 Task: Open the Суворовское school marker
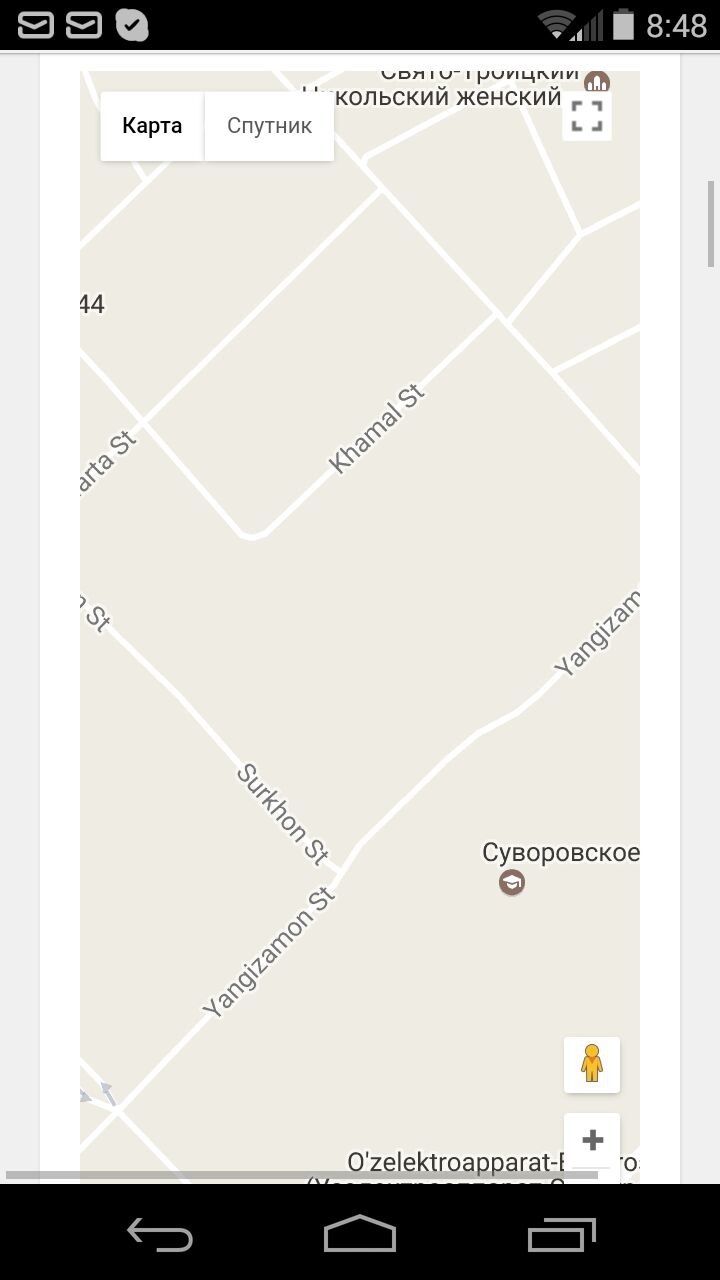[x=512, y=883]
